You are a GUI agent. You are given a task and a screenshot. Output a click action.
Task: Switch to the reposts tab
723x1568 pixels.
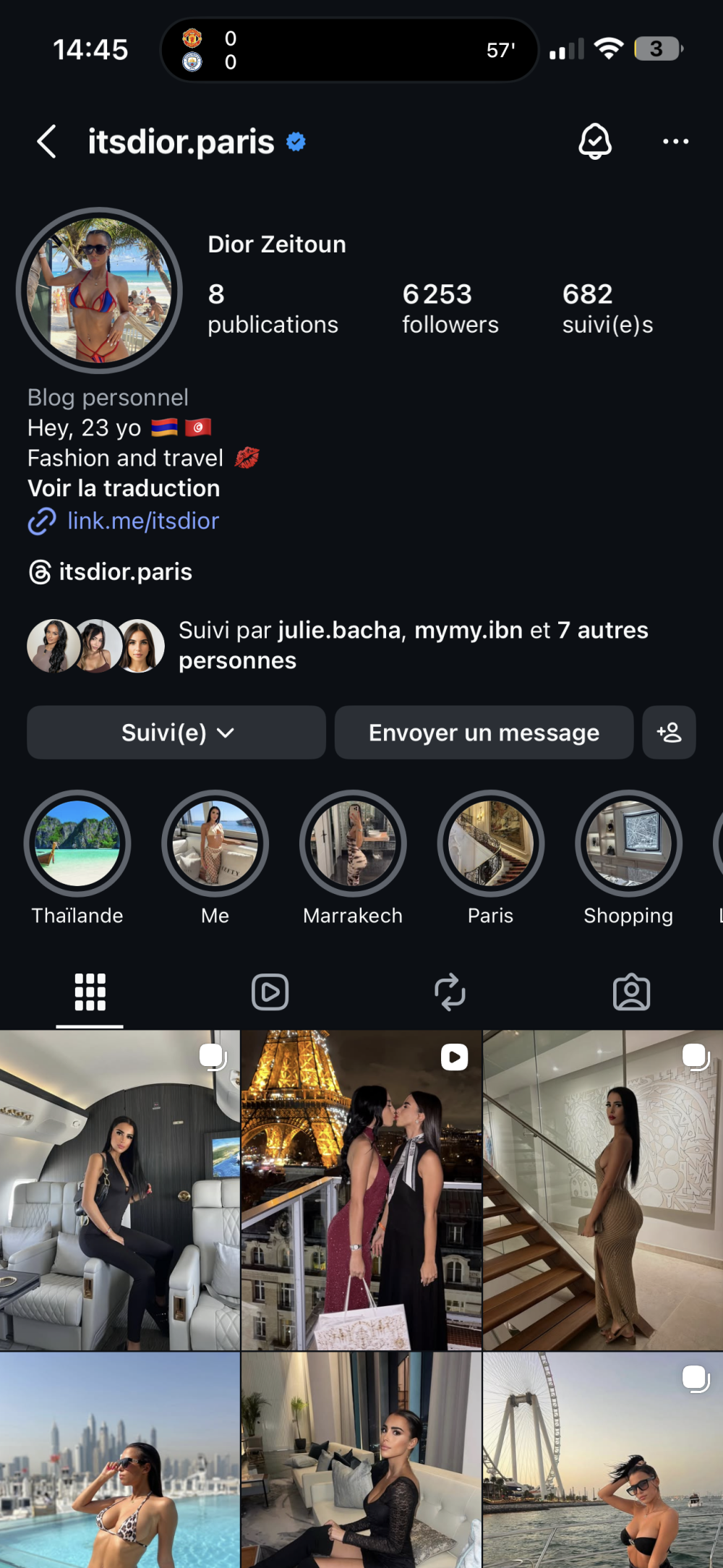pos(450,992)
